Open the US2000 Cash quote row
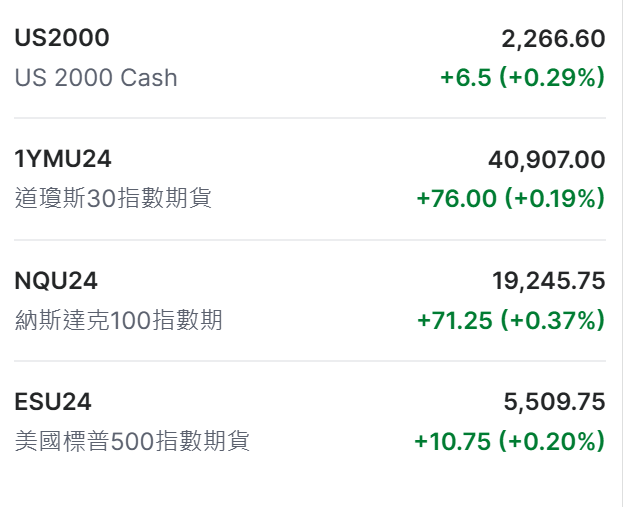623x507 pixels. click(310, 58)
